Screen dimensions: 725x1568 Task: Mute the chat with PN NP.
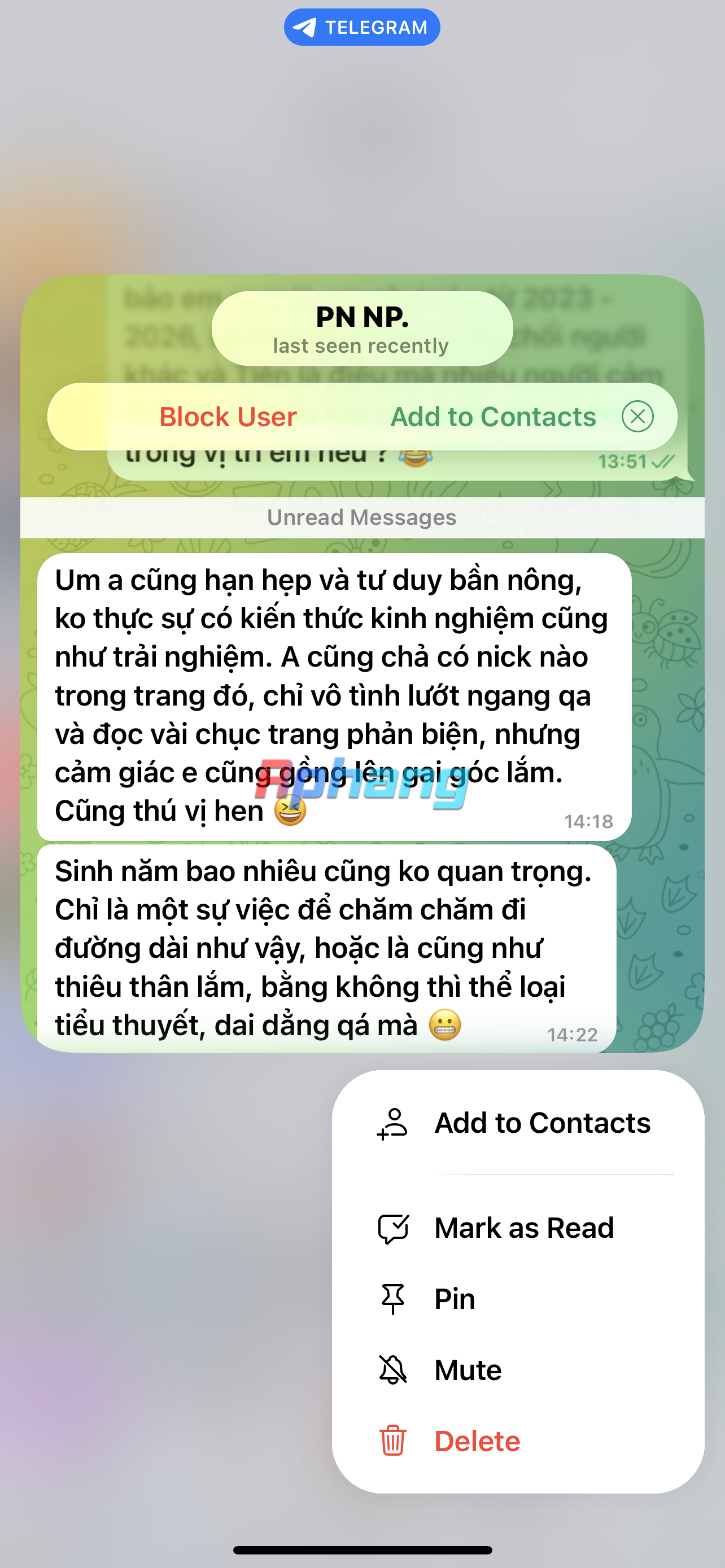tap(517, 1370)
